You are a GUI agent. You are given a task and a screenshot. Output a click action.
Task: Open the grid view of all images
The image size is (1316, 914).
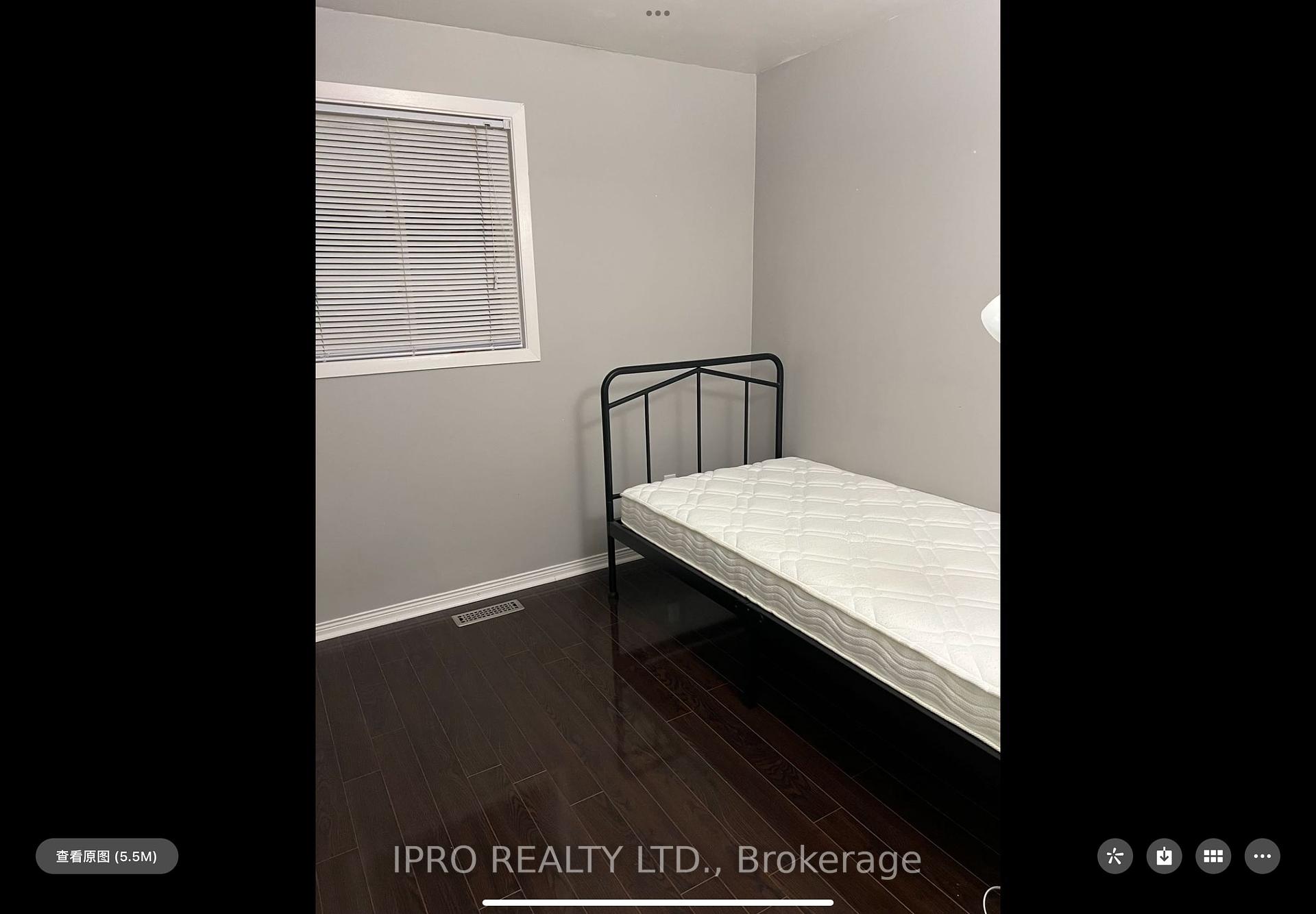(x=1213, y=856)
